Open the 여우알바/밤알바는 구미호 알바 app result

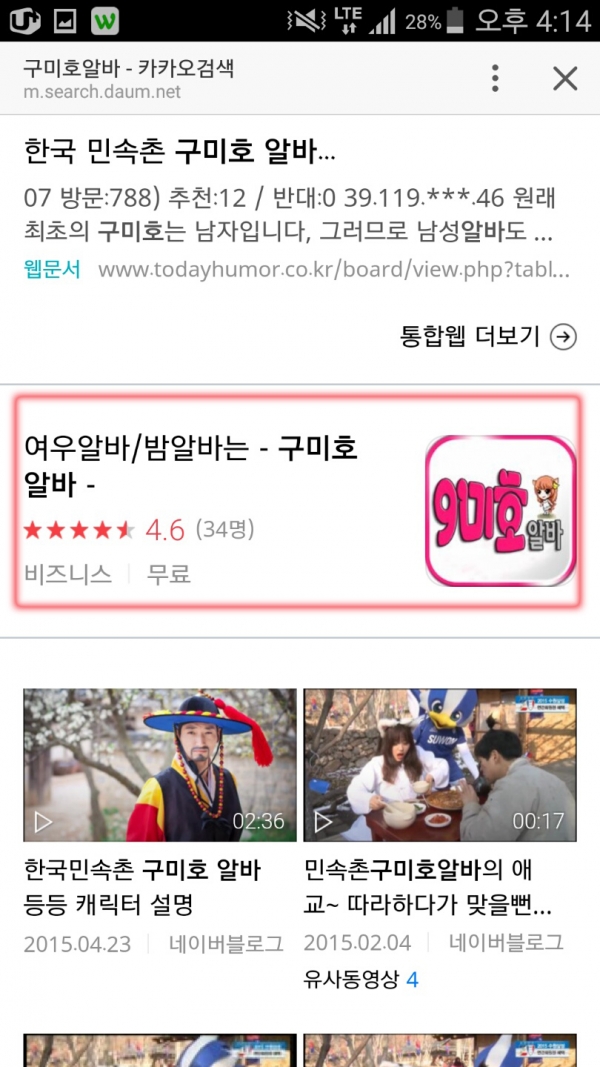pyautogui.click(x=190, y=465)
